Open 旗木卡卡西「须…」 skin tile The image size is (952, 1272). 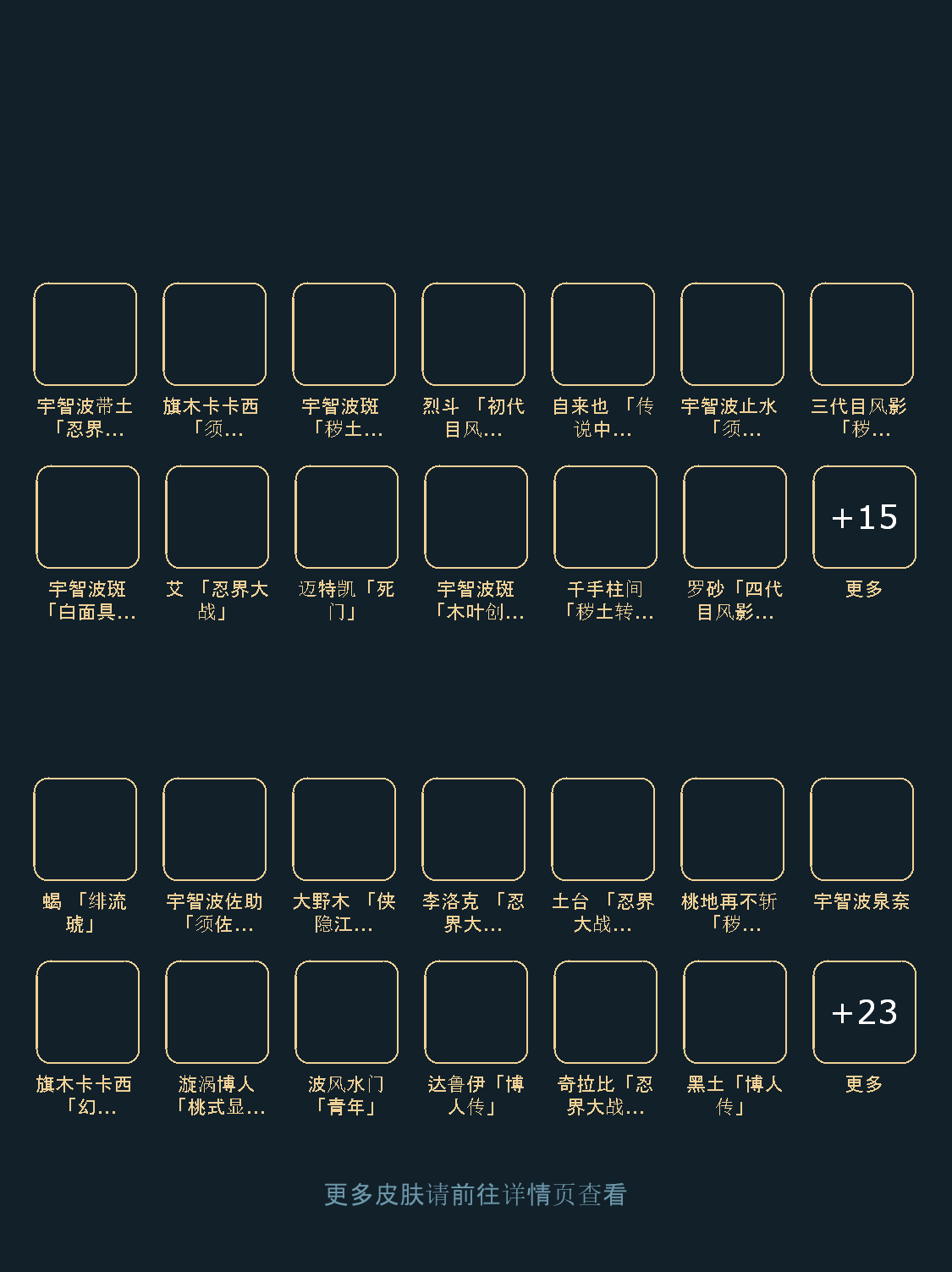tap(214, 334)
